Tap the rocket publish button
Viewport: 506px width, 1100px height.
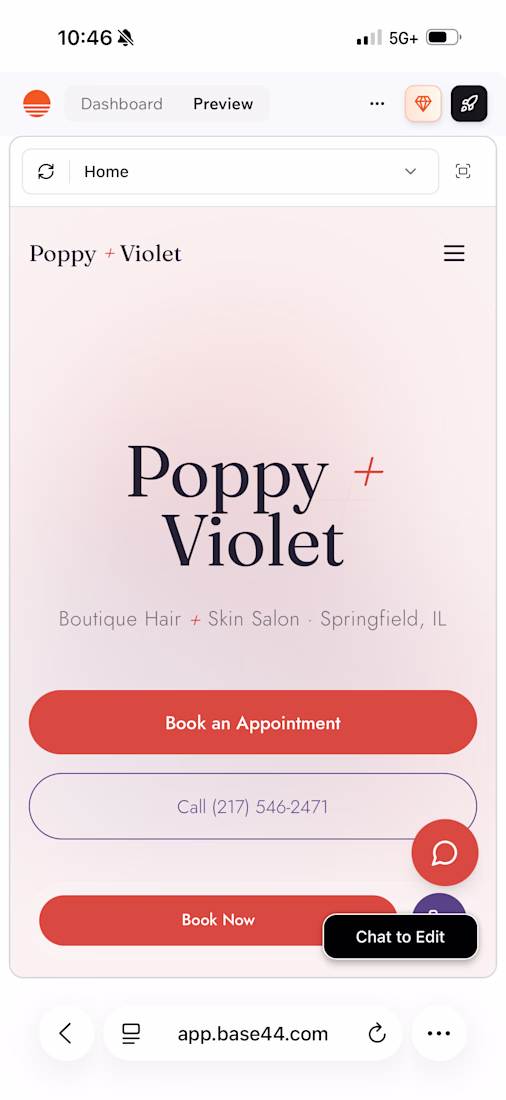[x=469, y=104]
